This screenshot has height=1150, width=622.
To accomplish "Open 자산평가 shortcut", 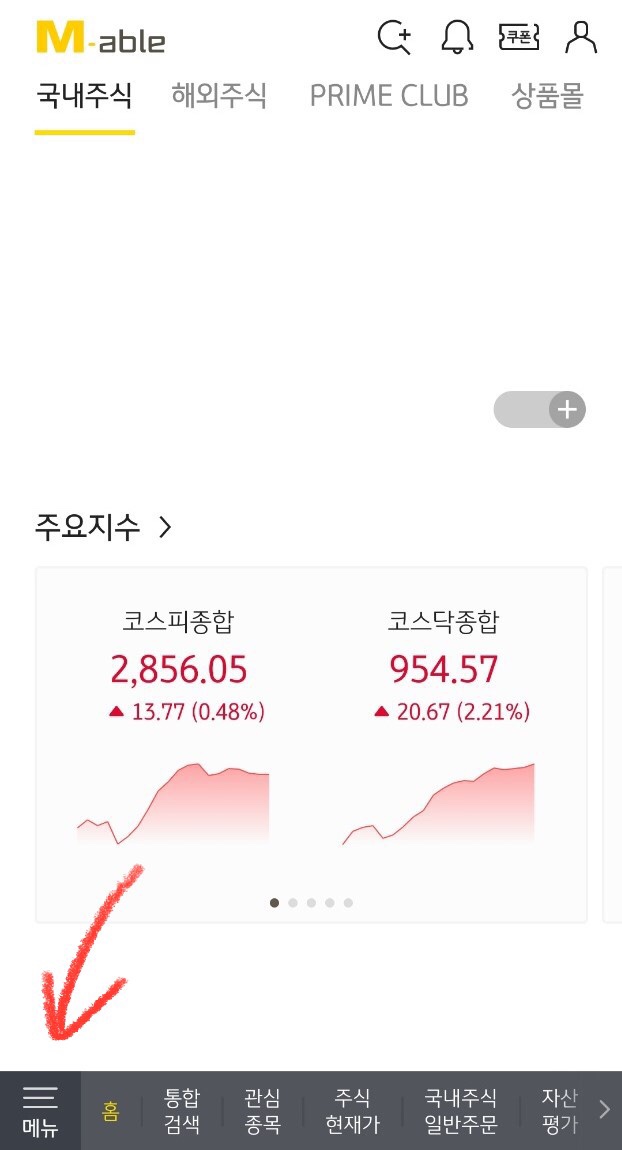I will tap(560, 1110).
